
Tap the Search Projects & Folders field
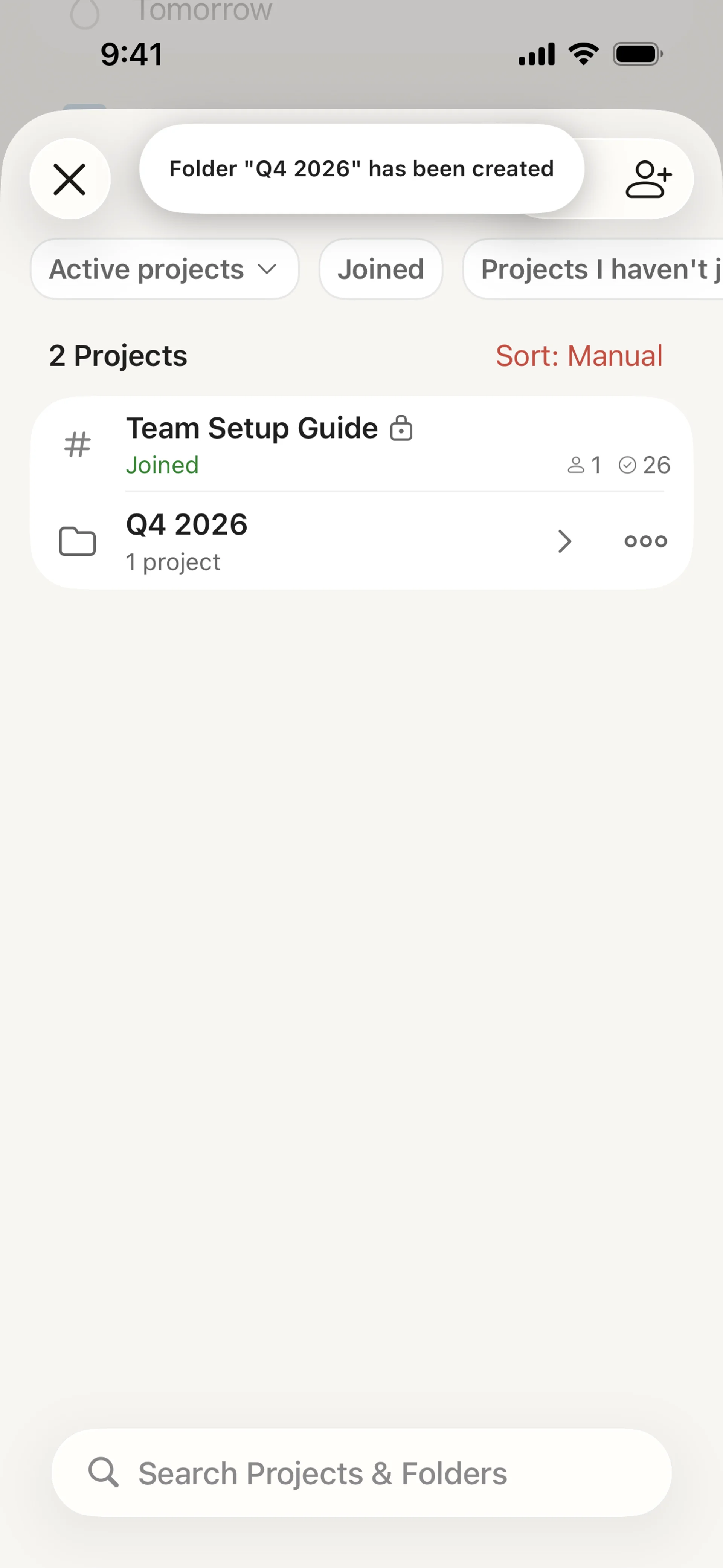[x=361, y=1473]
